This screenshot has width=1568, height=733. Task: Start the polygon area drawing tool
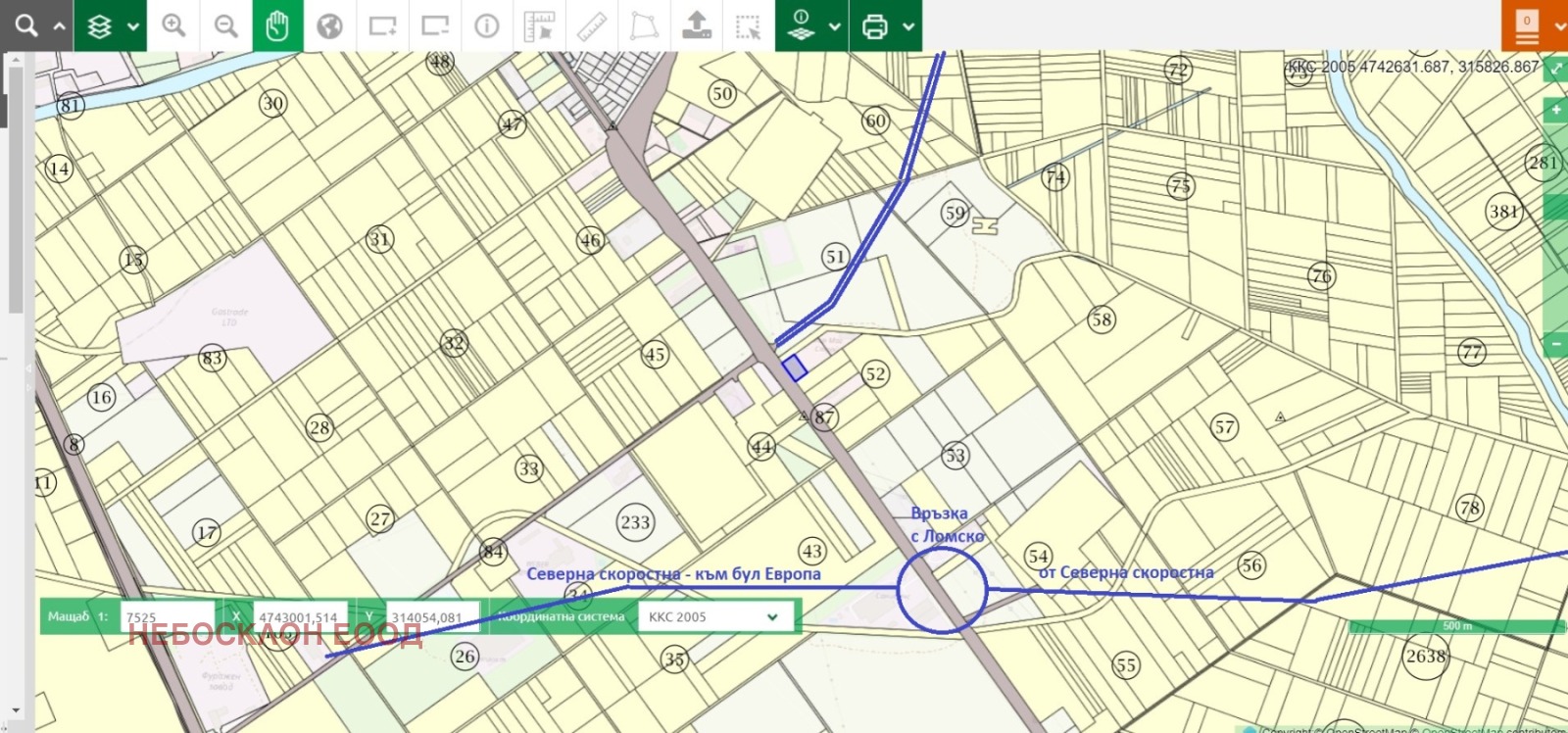coord(643,26)
